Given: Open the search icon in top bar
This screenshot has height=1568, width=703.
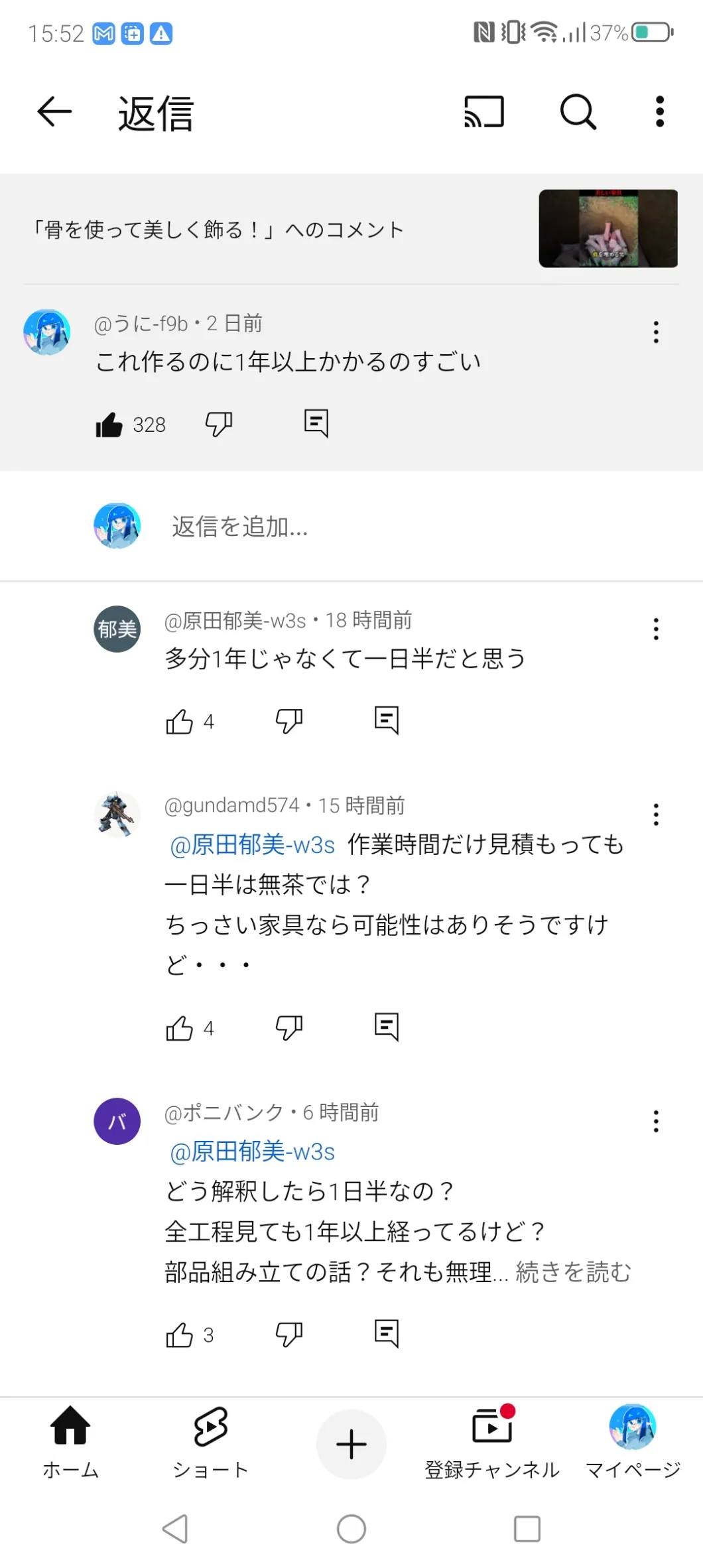Looking at the screenshot, I should 578,111.
